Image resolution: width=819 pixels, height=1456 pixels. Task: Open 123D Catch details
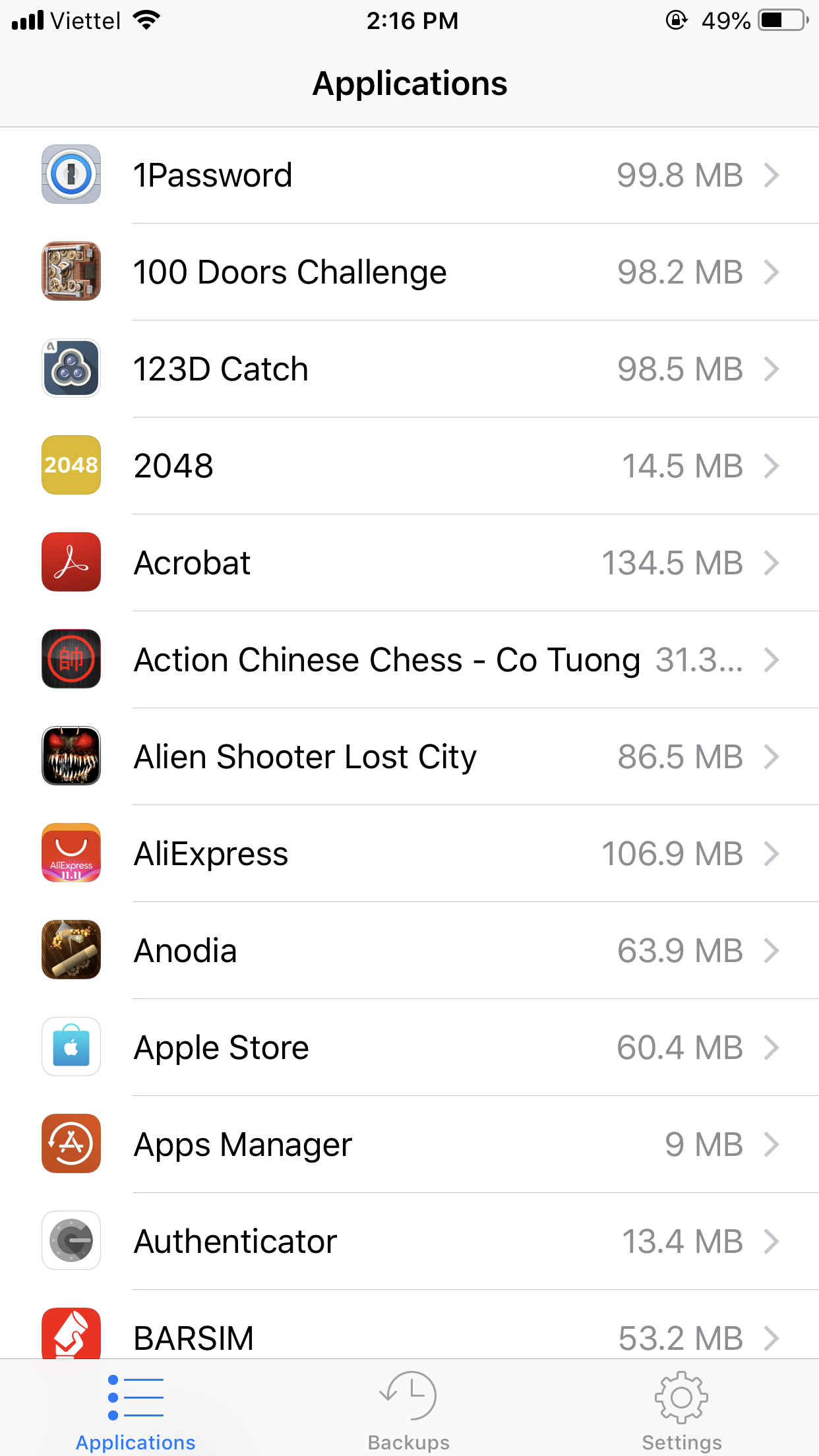[409, 369]
